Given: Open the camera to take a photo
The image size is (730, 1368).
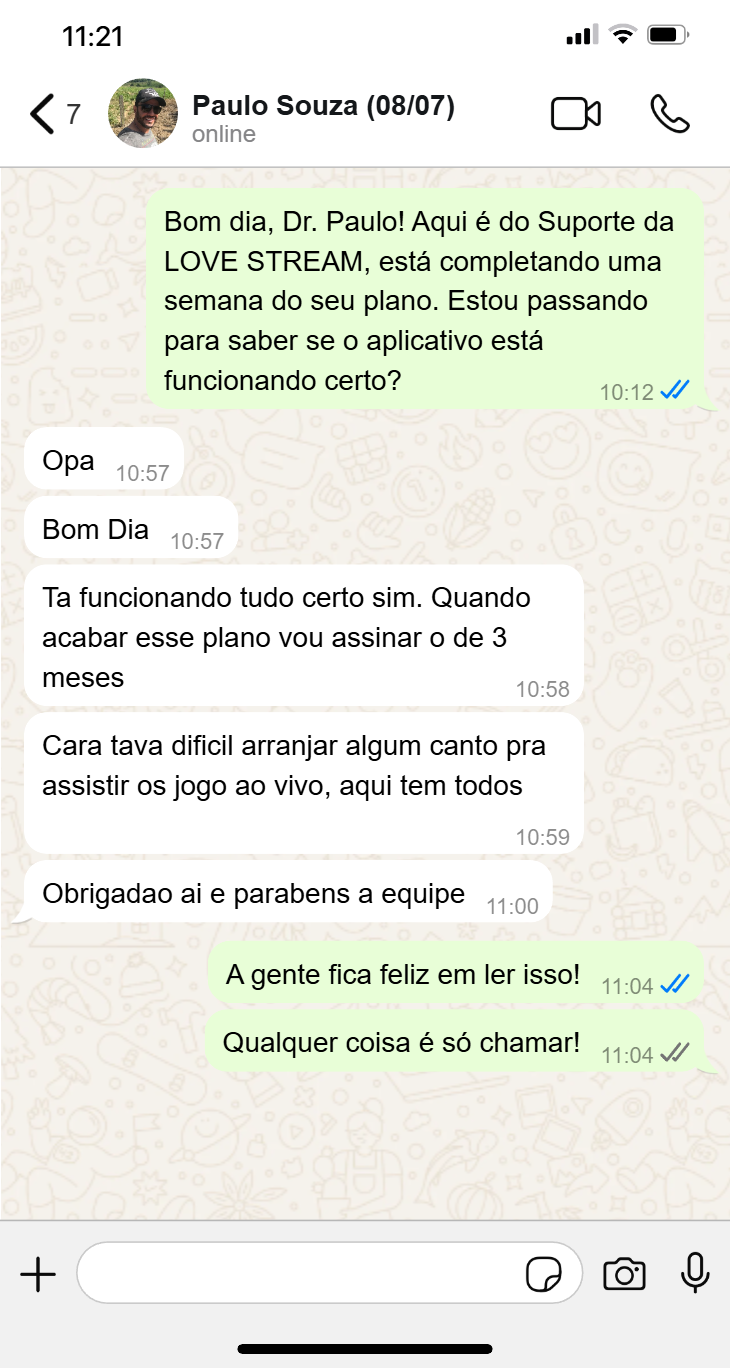Looking at the screenshot, I should pyautogui.click(x=624, y=1274).
